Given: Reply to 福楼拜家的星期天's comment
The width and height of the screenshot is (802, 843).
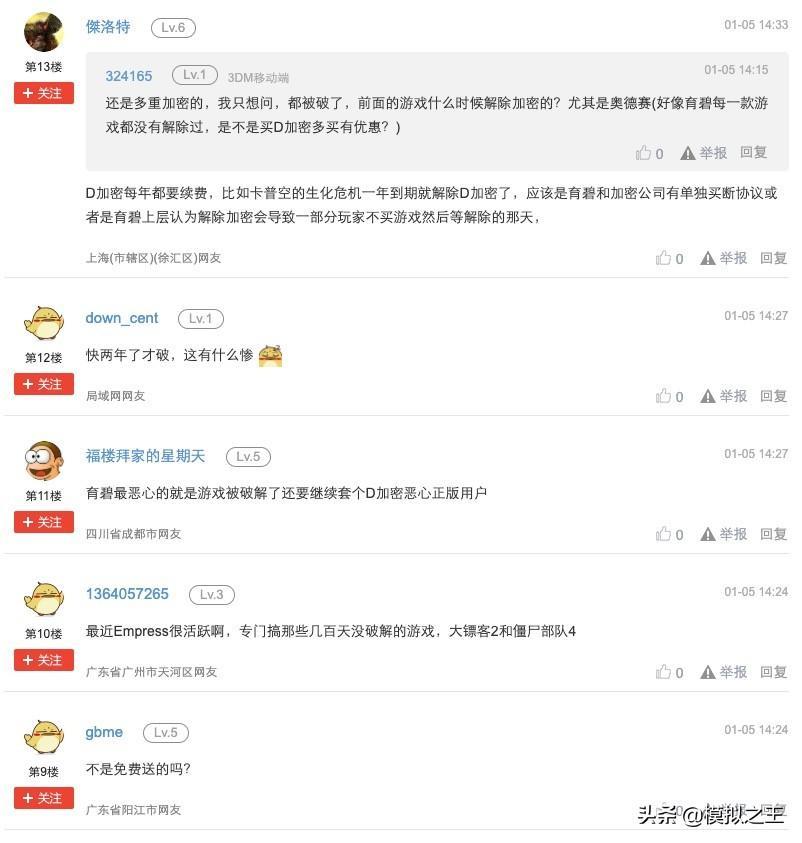Looking at the screenshot, I should click(x=773, y=534).
